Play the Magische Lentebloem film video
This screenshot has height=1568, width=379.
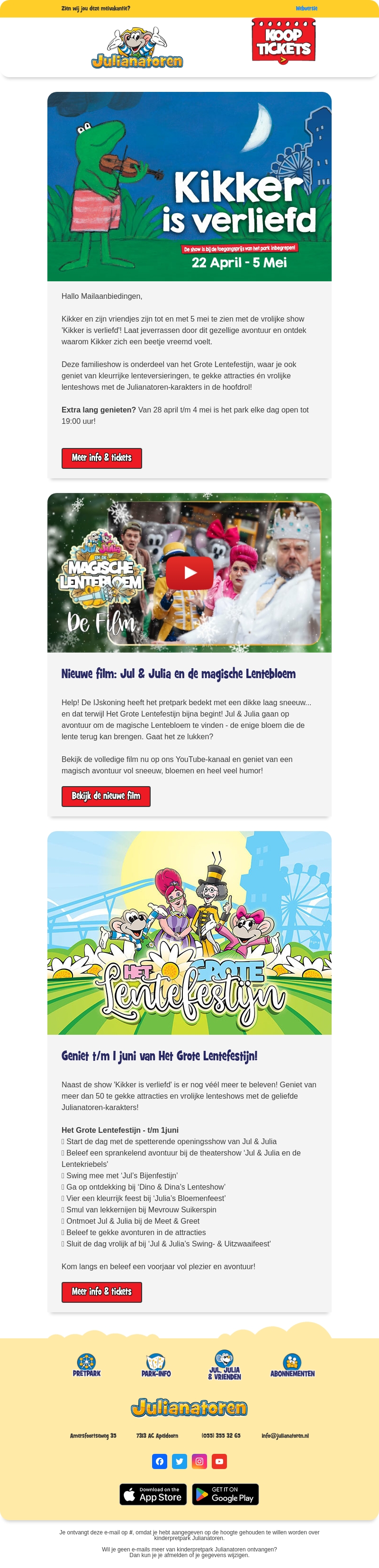click(189, 572)
